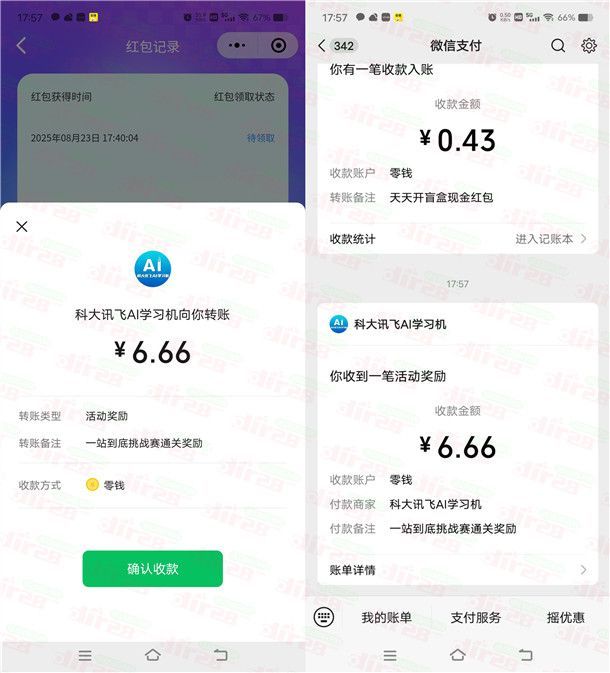Open the mini program more-options dots

coord(237,45)
